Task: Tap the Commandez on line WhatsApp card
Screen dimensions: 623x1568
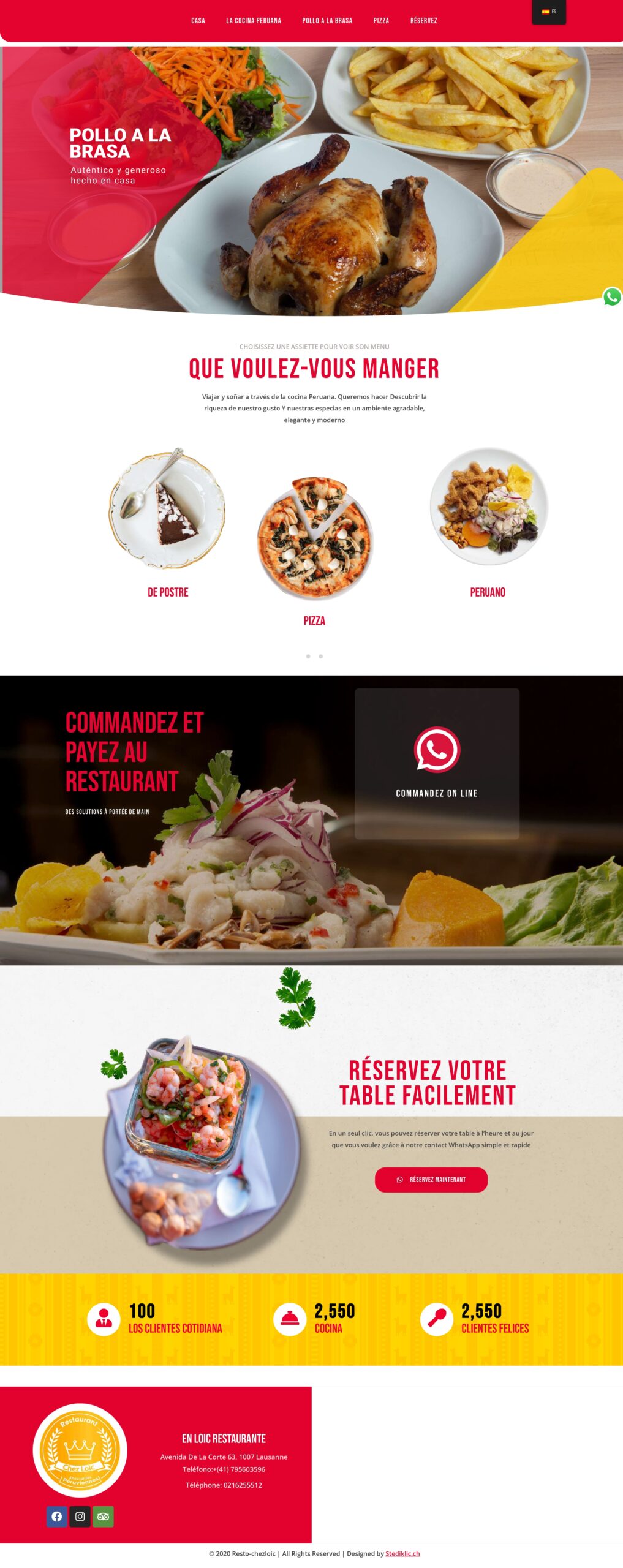Action: (437, 763)
